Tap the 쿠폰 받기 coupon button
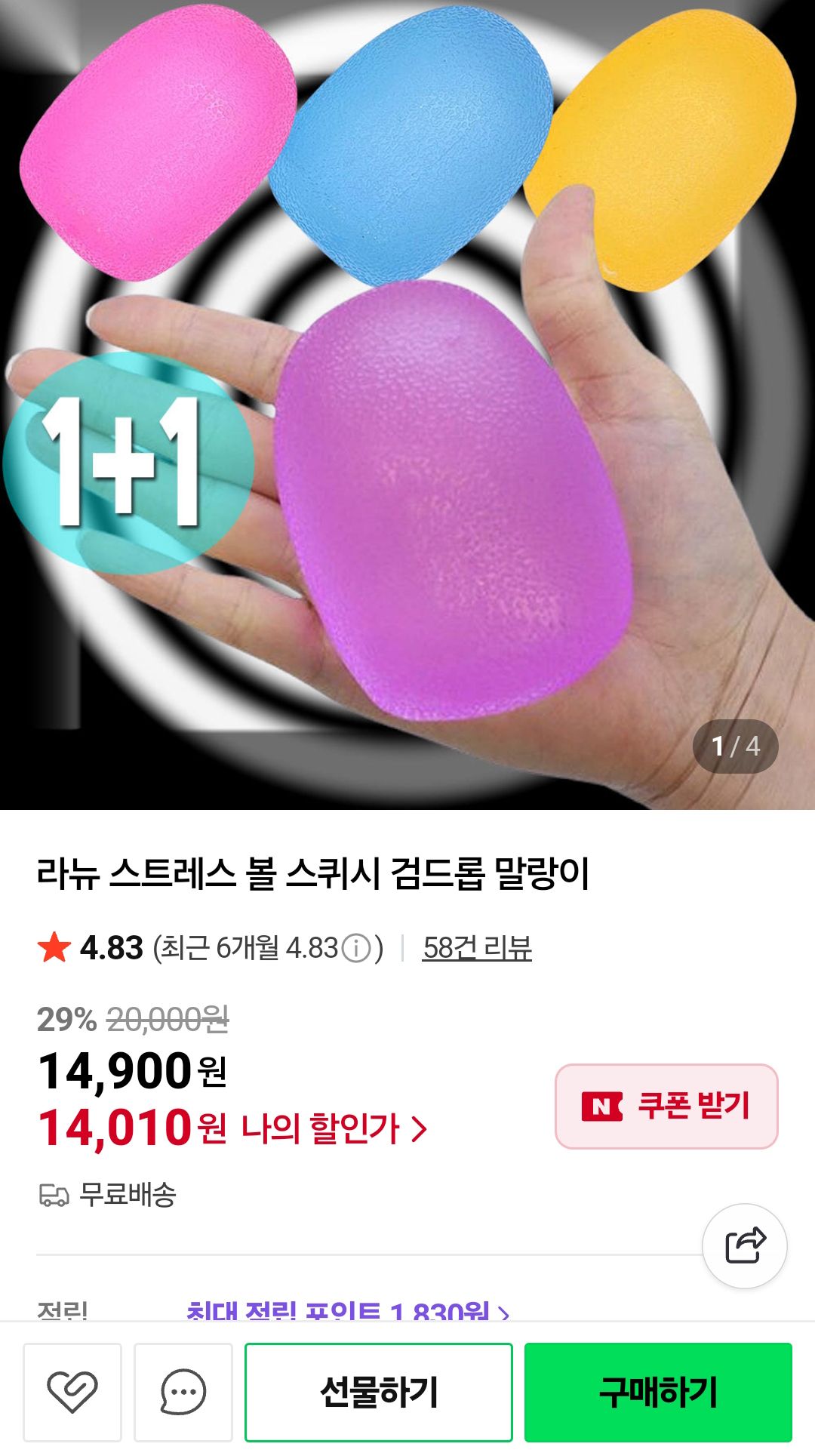The image size is (815, 1456). [666, 1107]
